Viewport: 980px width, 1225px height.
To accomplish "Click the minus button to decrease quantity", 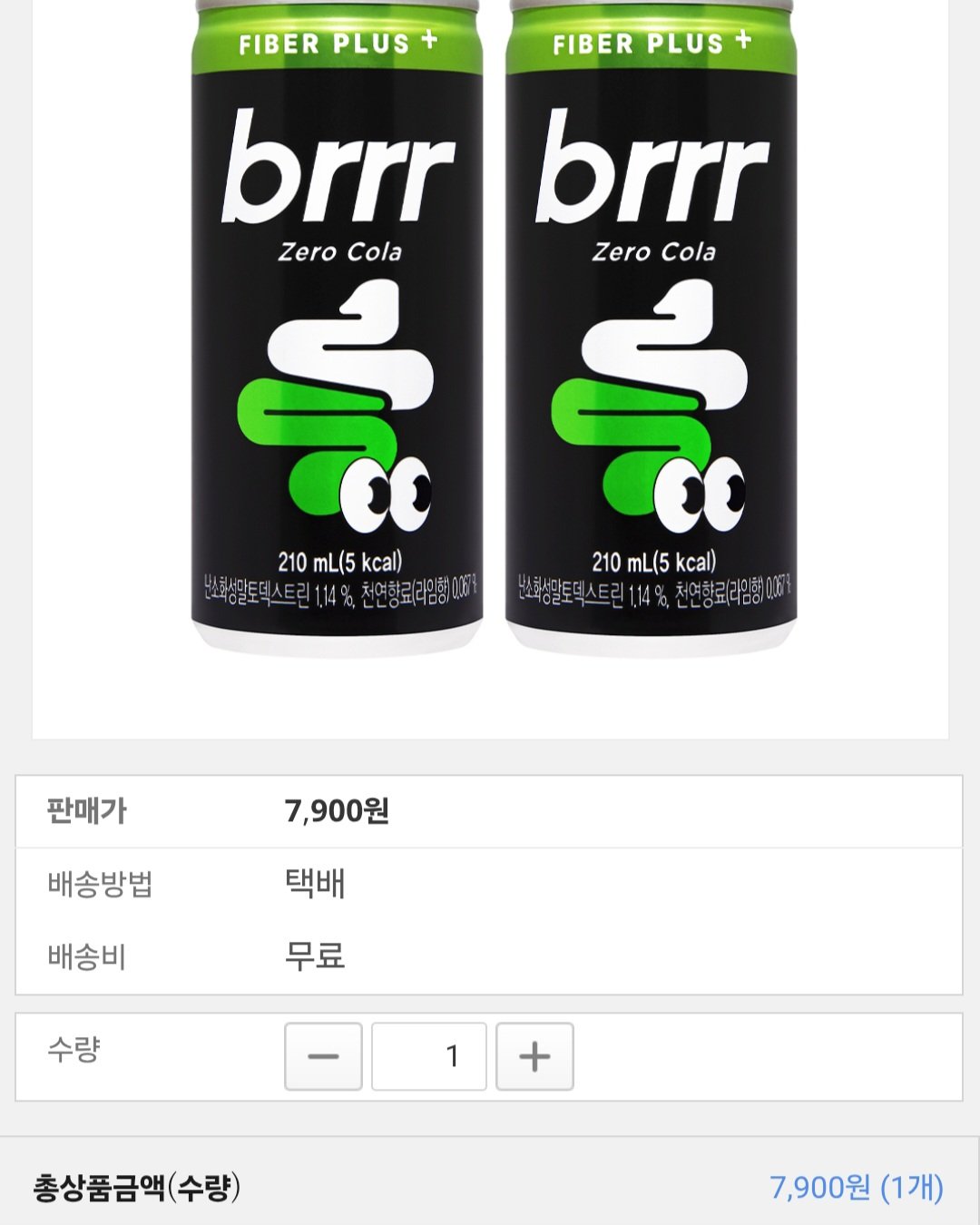I will [322, 1055].
